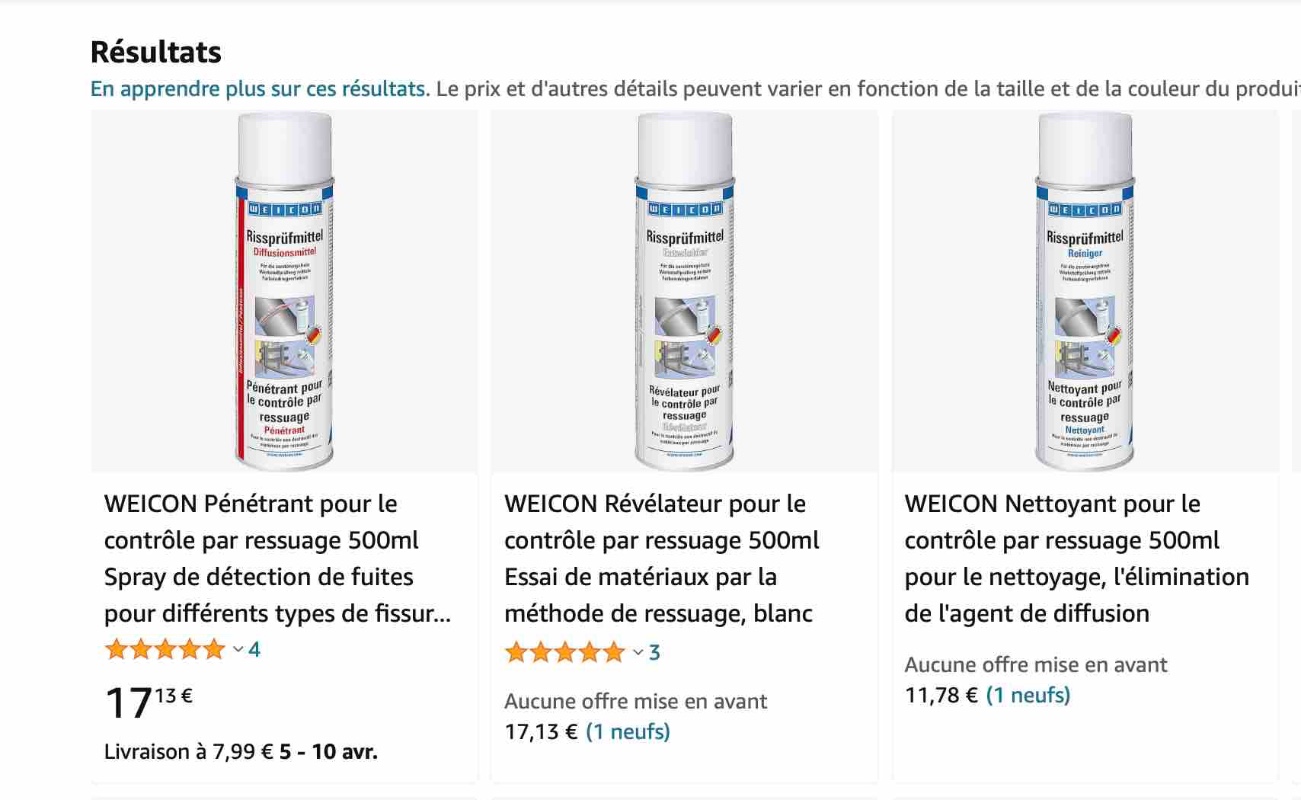Open 'En apprendre plus sur ces résultats' link

[259, 89]
